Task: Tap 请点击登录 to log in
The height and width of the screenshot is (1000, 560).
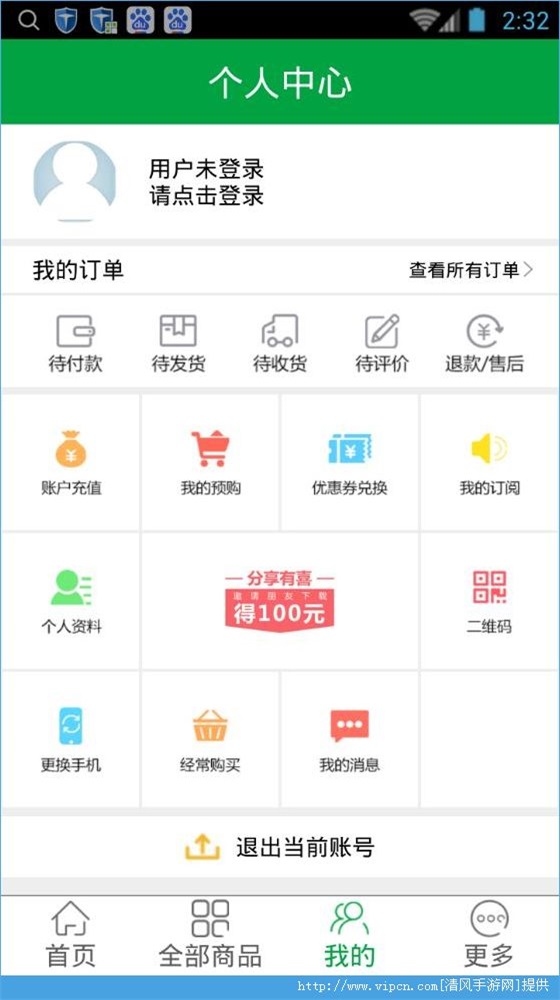Action: tap(206, 195)
